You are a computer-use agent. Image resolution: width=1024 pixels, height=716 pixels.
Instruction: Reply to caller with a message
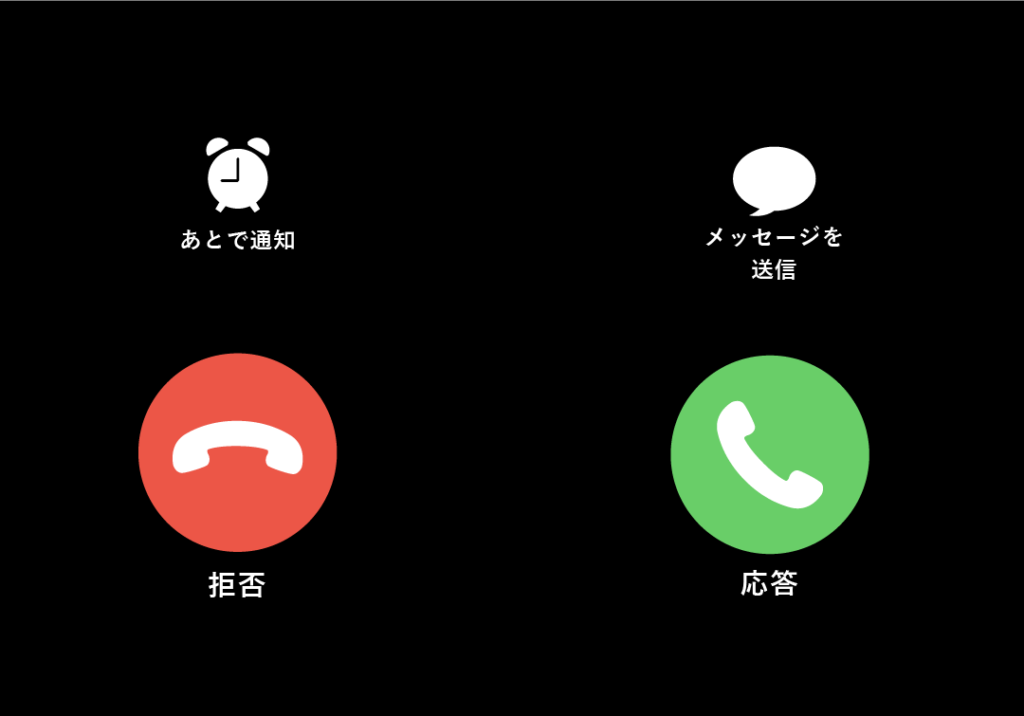click(x=773, y=182)
